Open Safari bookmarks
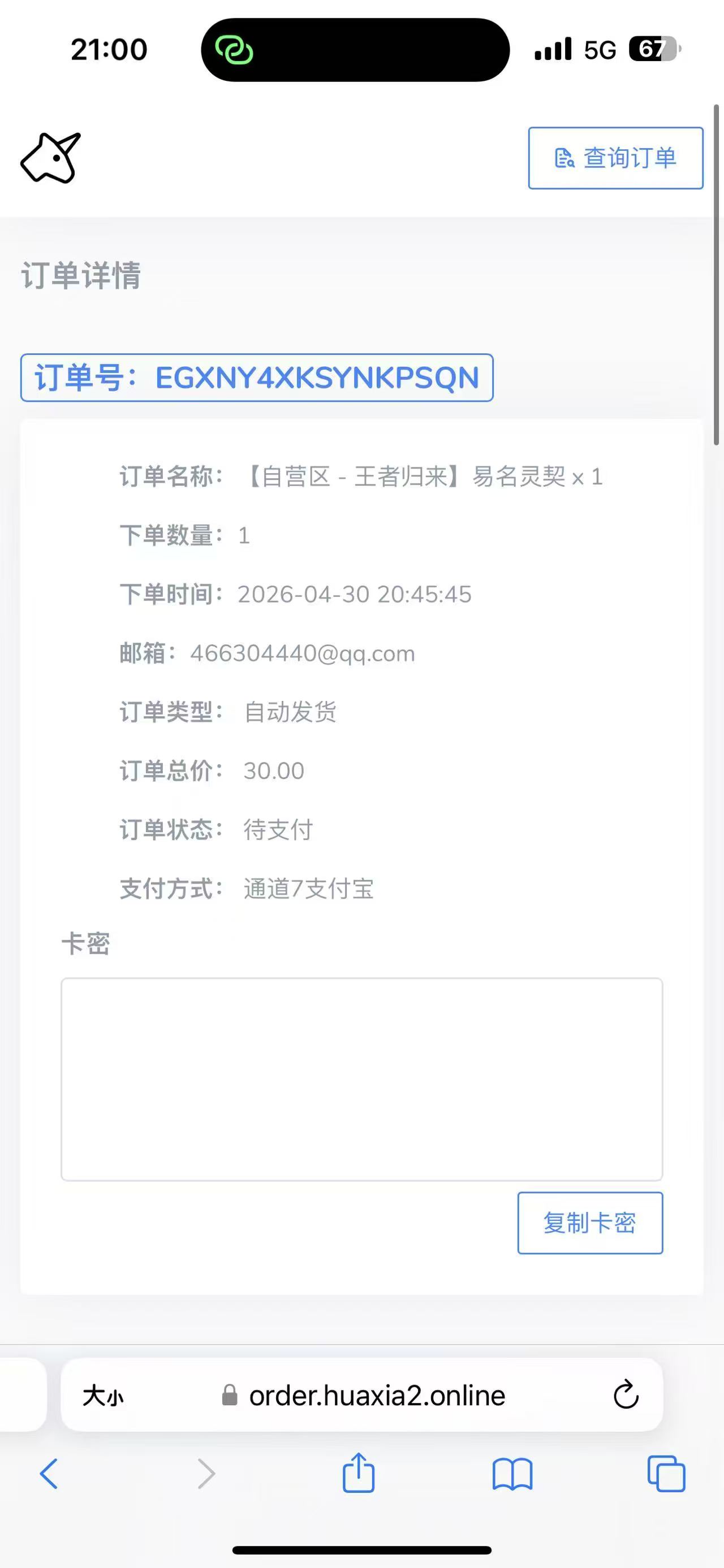The height and width of the screenshot is (1568, 724). point(512,1474)
